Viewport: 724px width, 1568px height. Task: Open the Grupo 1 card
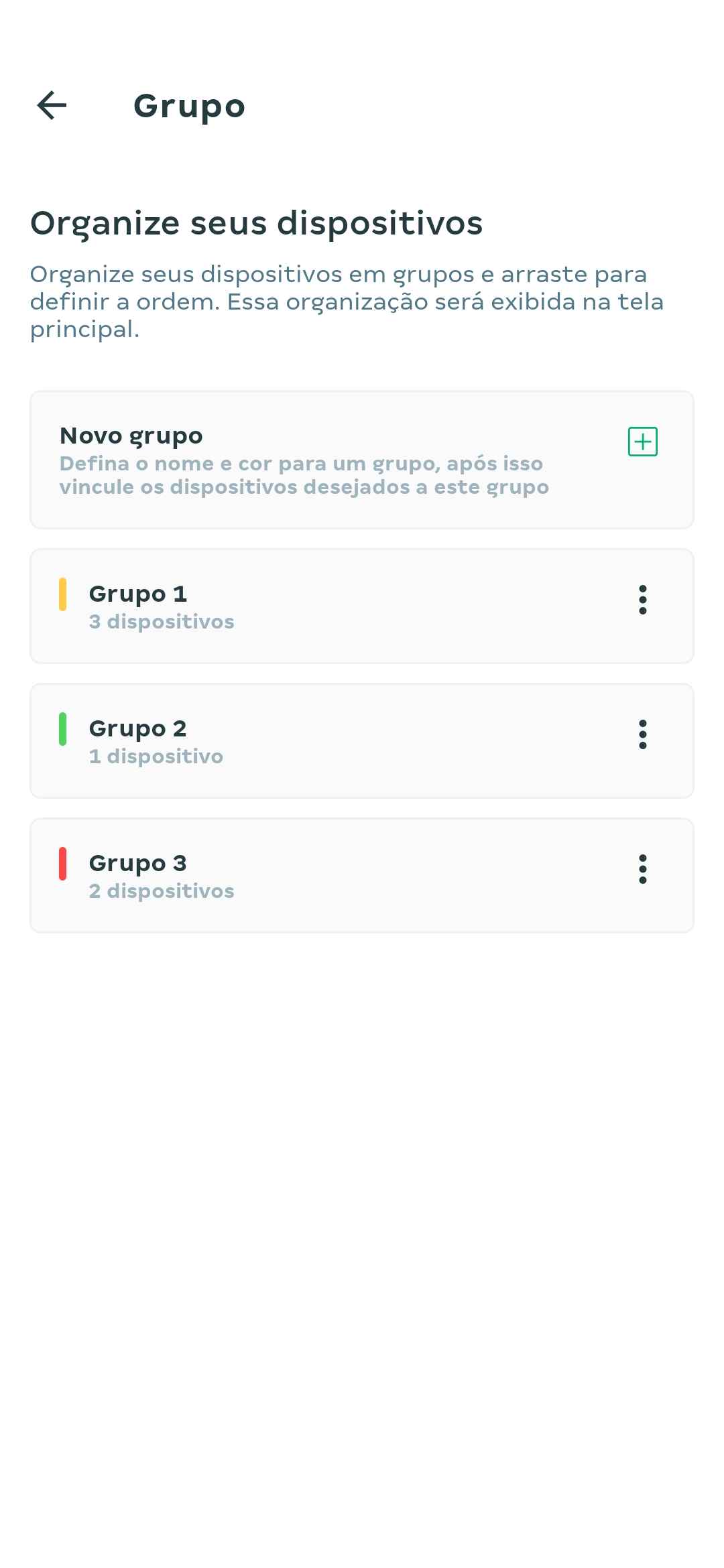[x=362, y=606]
